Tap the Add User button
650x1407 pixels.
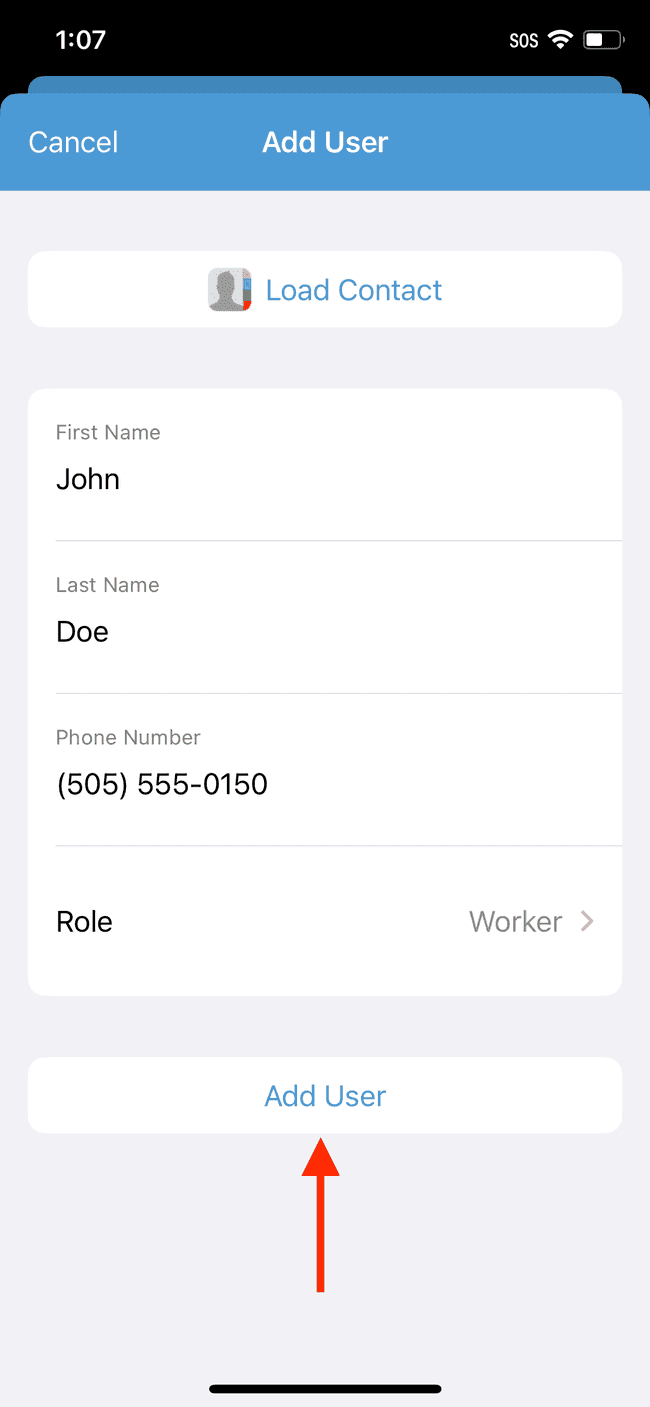click(x=325, y=1095)
